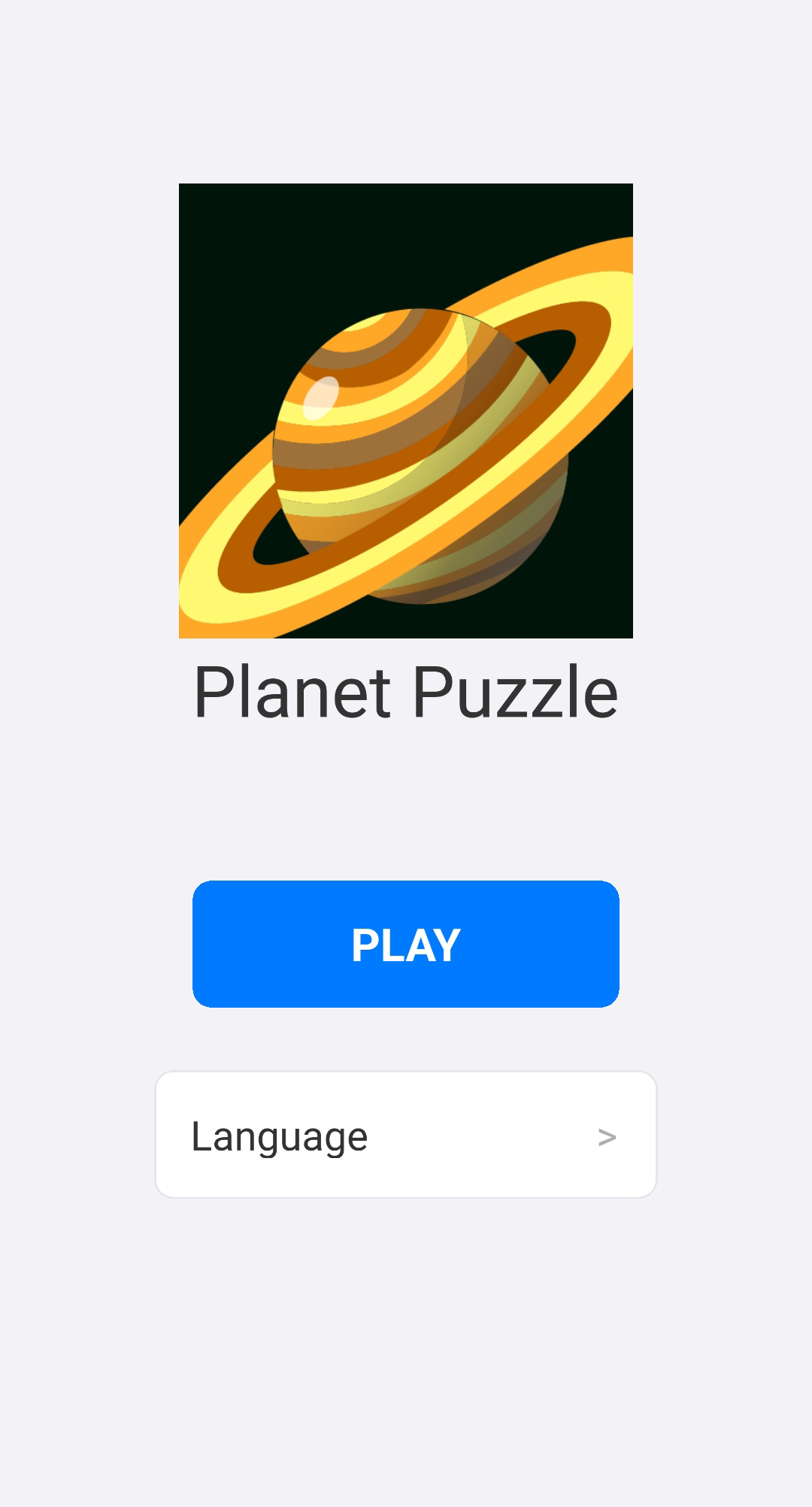Start the game with PLAY button
812x1507 pixels.
406,944
